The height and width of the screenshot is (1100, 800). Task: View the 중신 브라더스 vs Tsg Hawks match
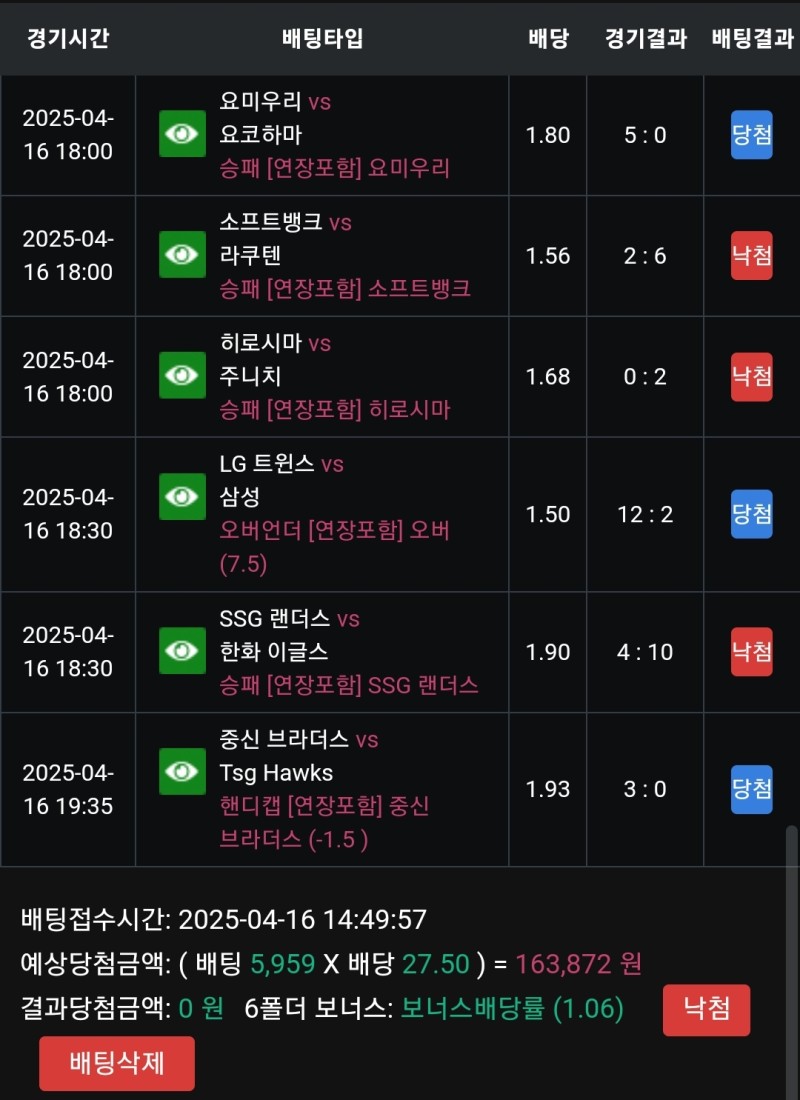182,771
